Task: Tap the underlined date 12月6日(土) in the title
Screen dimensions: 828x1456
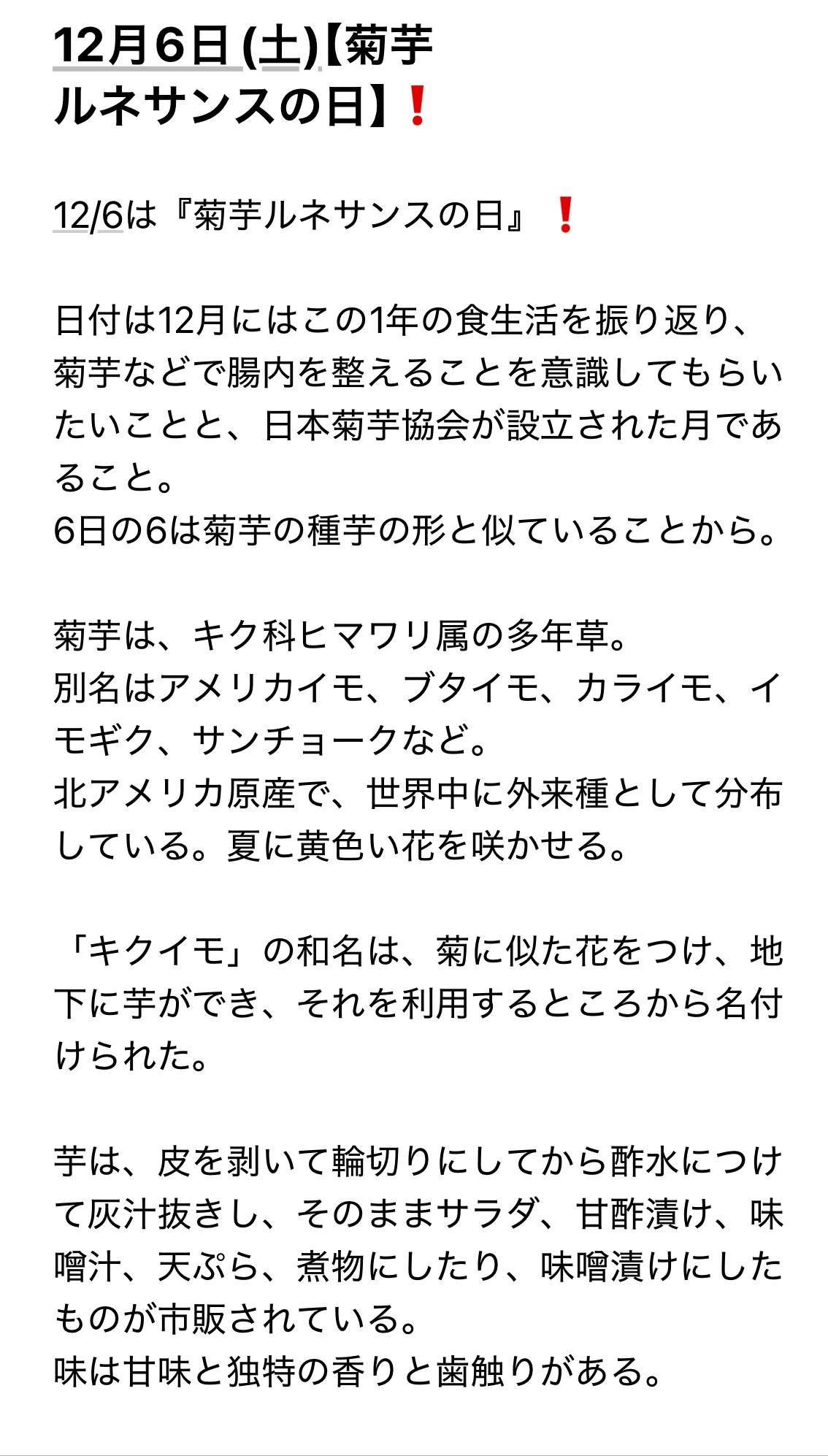Action: (186, 46)
